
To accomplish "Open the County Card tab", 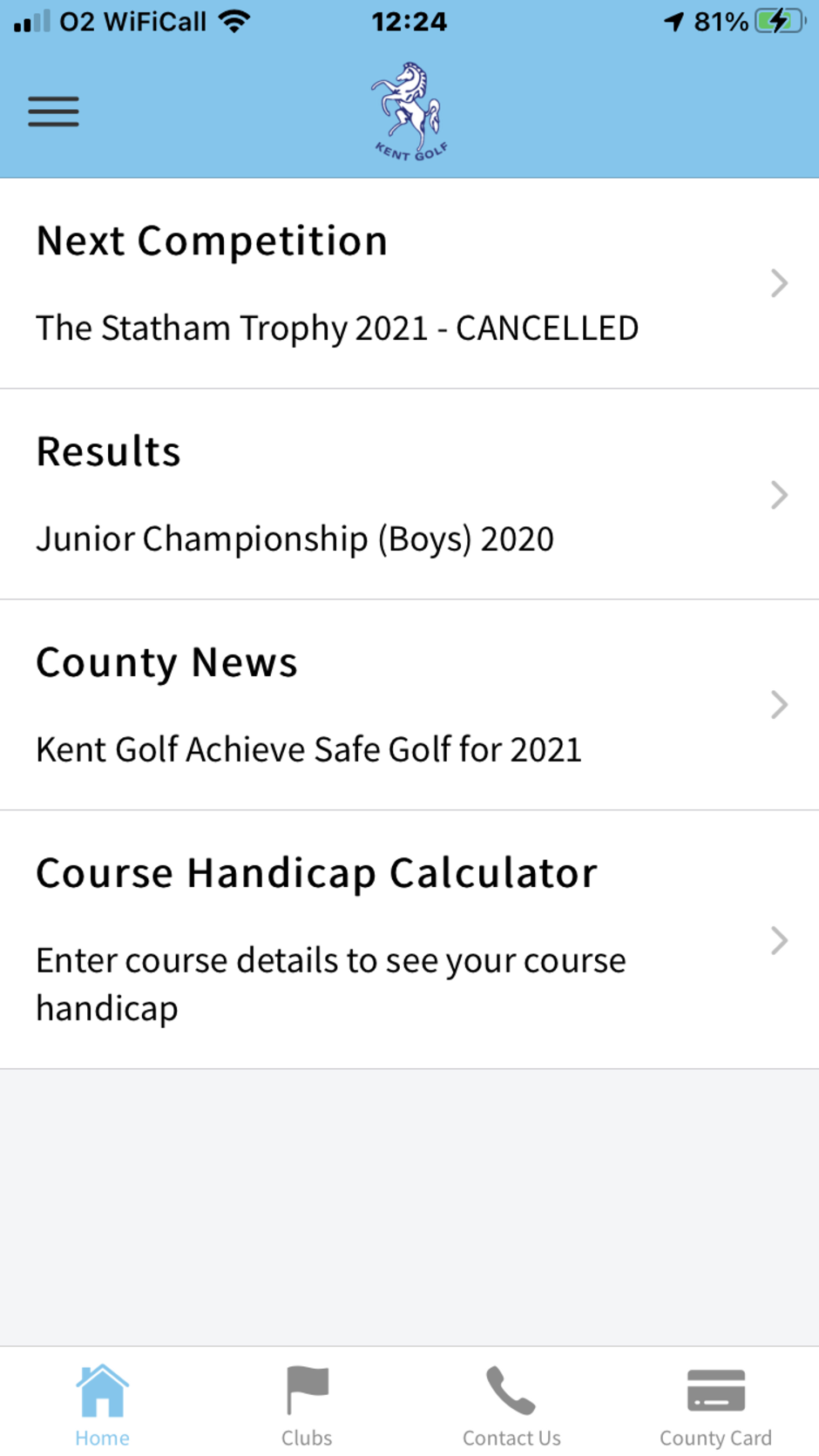I will click(715, 1405).
